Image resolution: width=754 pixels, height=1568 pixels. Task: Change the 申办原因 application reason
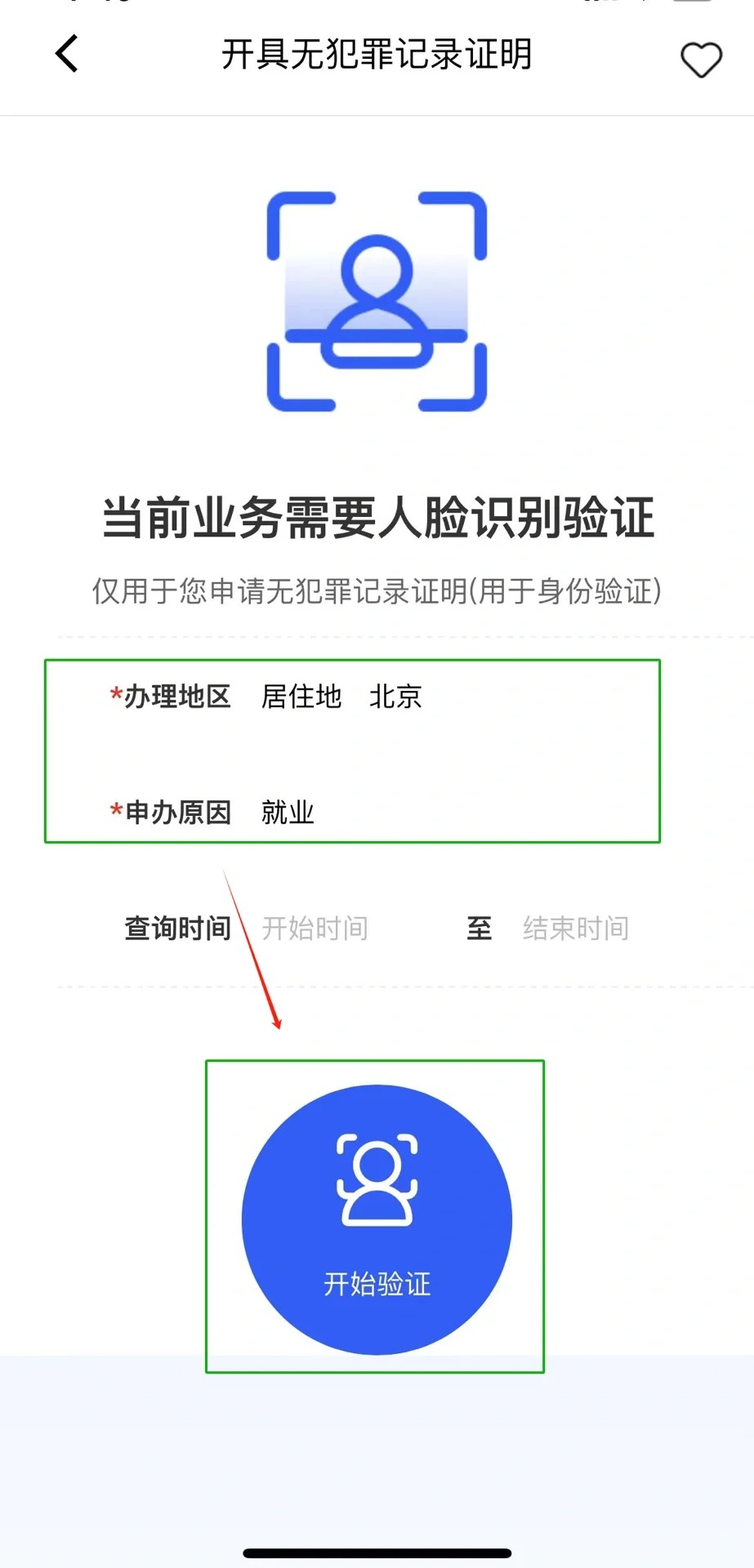click(x=288, y=813)
